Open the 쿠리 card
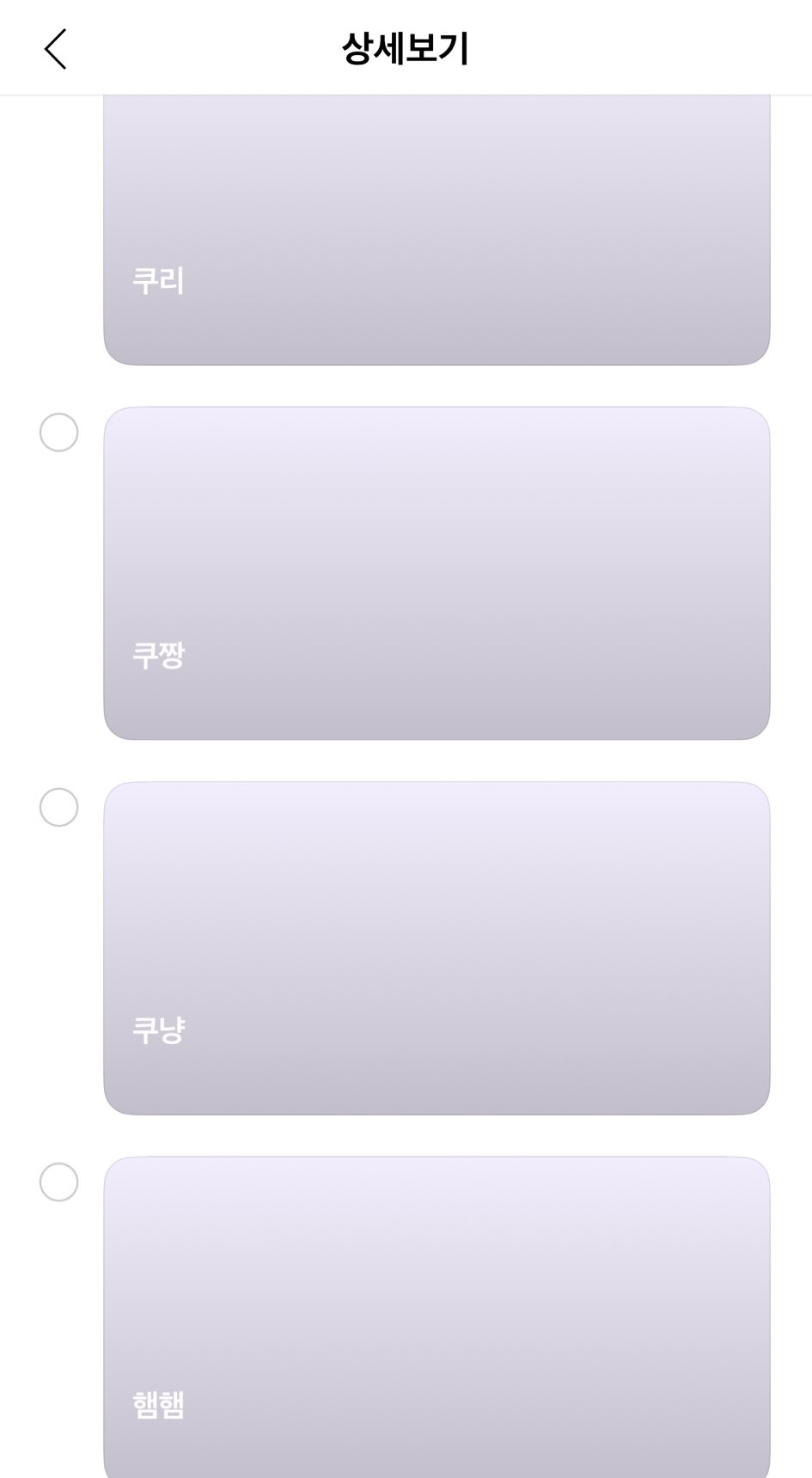 pyautogui.click(x=437, y=232)
